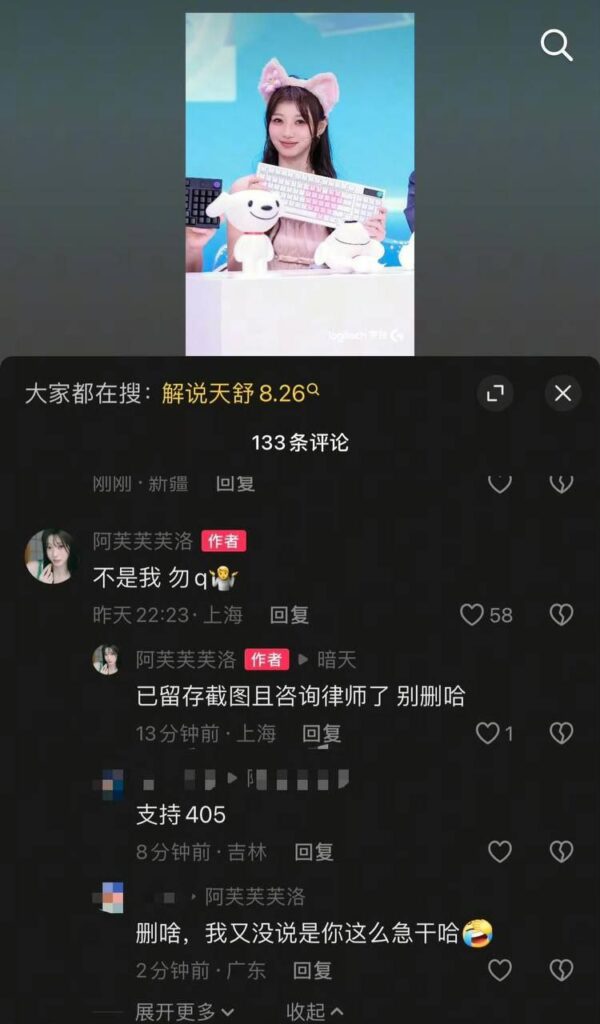Reply to the comment from 新疆

click(x=236, y=484)
